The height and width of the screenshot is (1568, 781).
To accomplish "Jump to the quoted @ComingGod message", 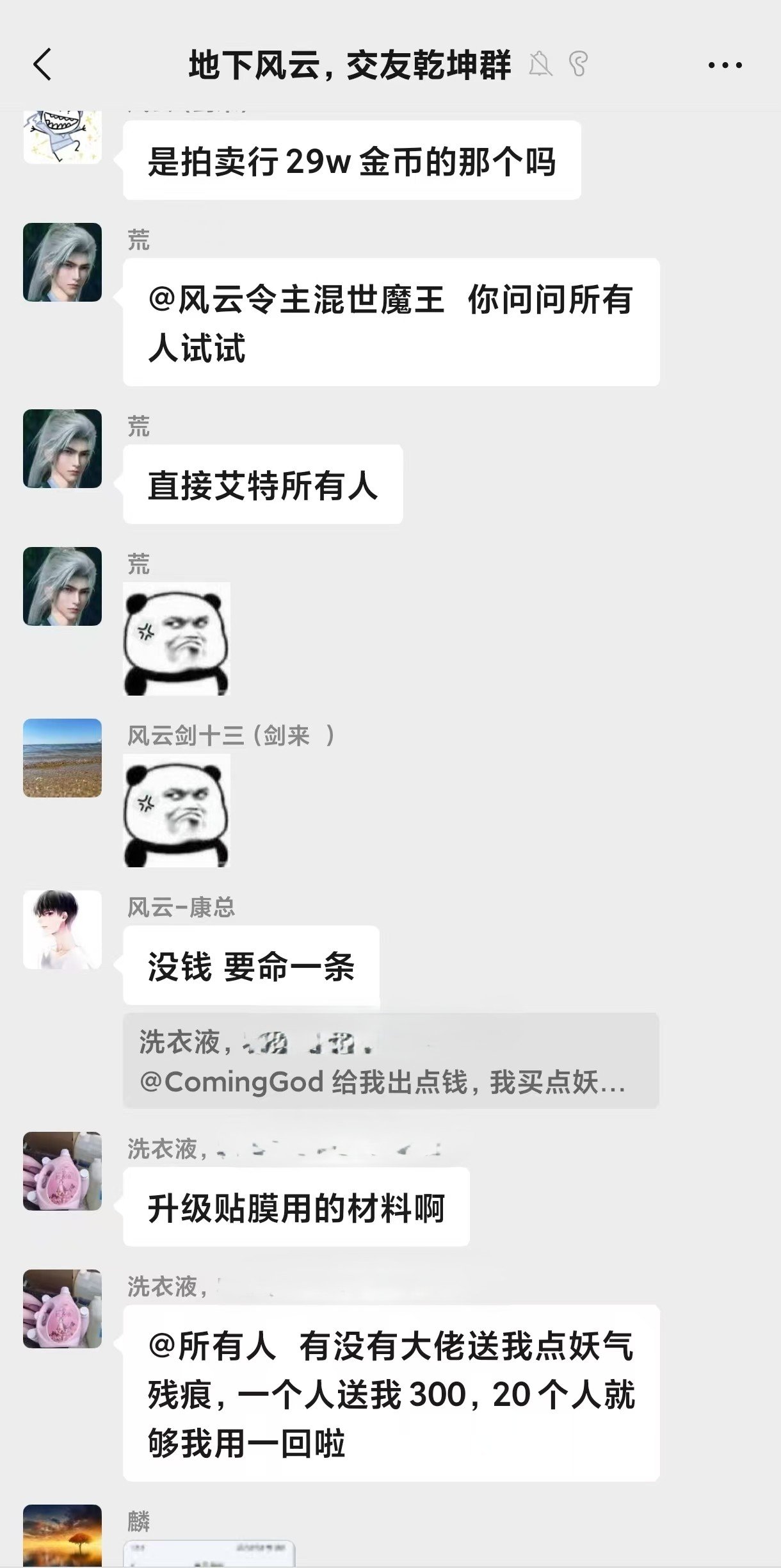I will pyautogui.click(x=390, y=1061).
